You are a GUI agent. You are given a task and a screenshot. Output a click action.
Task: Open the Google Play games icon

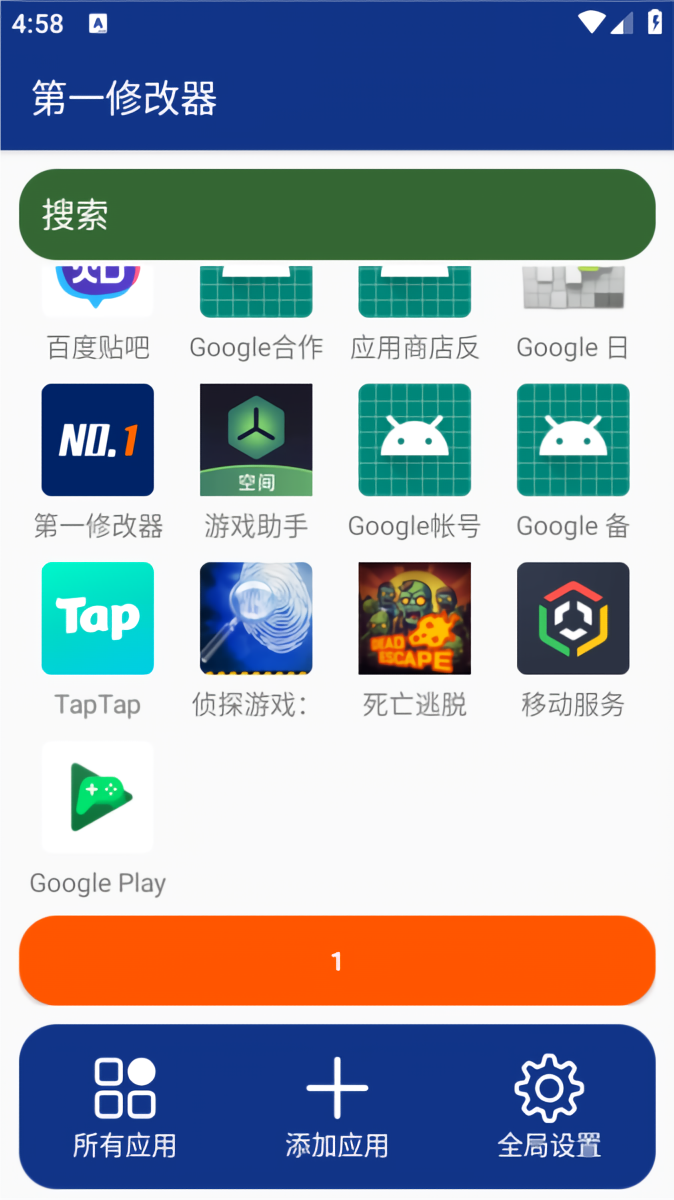98,797
